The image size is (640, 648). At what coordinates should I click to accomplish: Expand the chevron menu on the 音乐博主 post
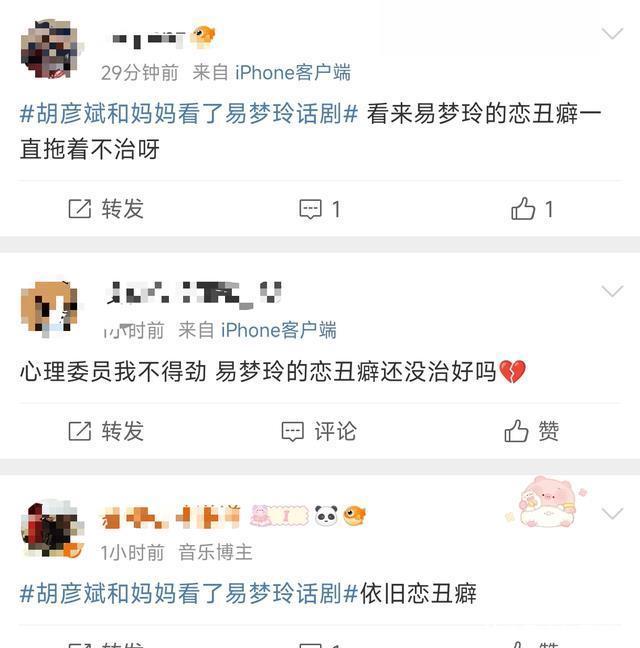click(x=612, y=514)
